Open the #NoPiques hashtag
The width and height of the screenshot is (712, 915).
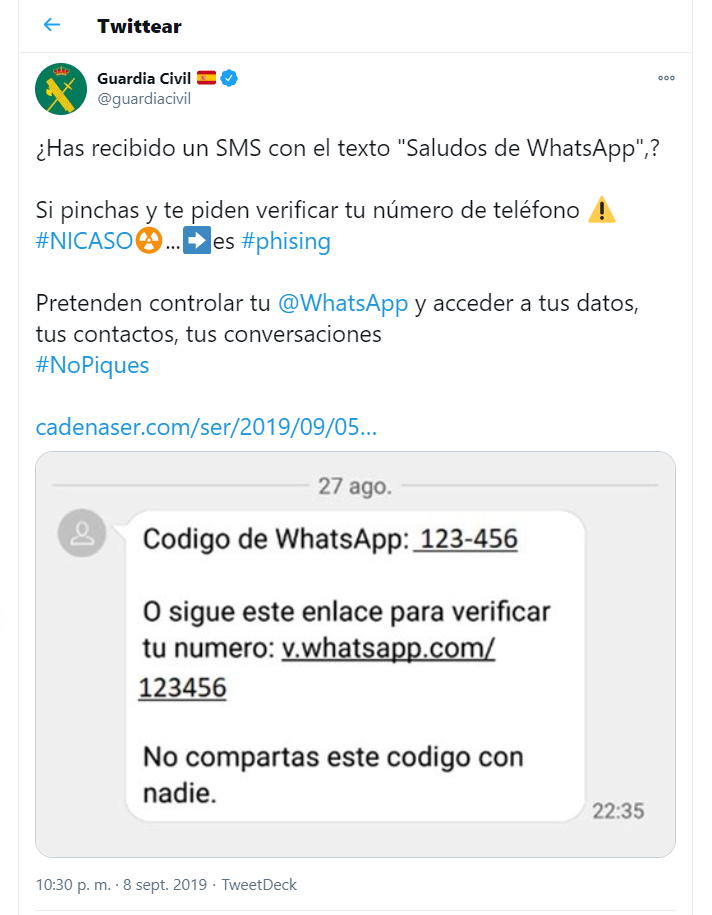point(92,365)
